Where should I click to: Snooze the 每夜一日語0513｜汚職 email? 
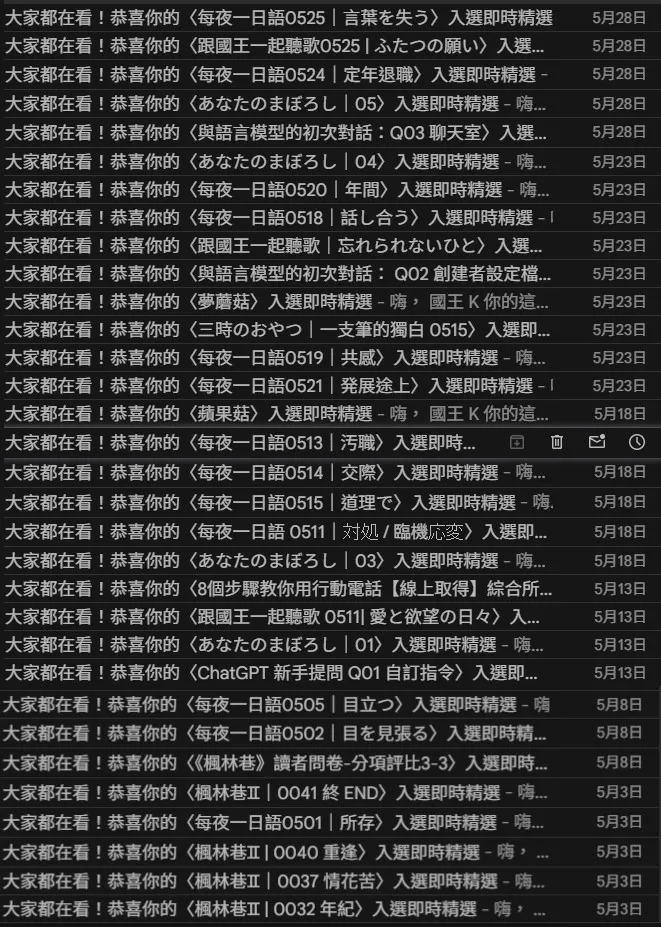tap(637, 442)
